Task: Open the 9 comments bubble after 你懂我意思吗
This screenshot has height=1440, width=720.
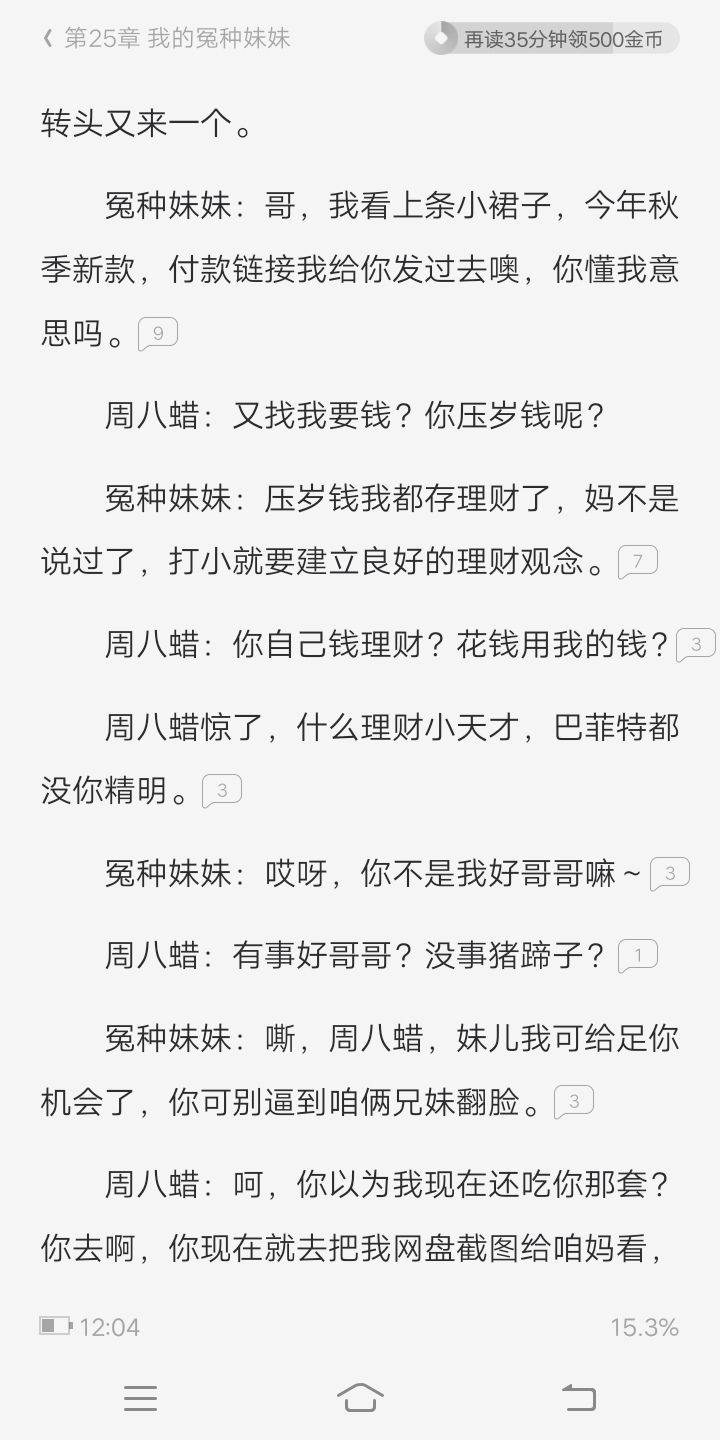Action: 157,334
